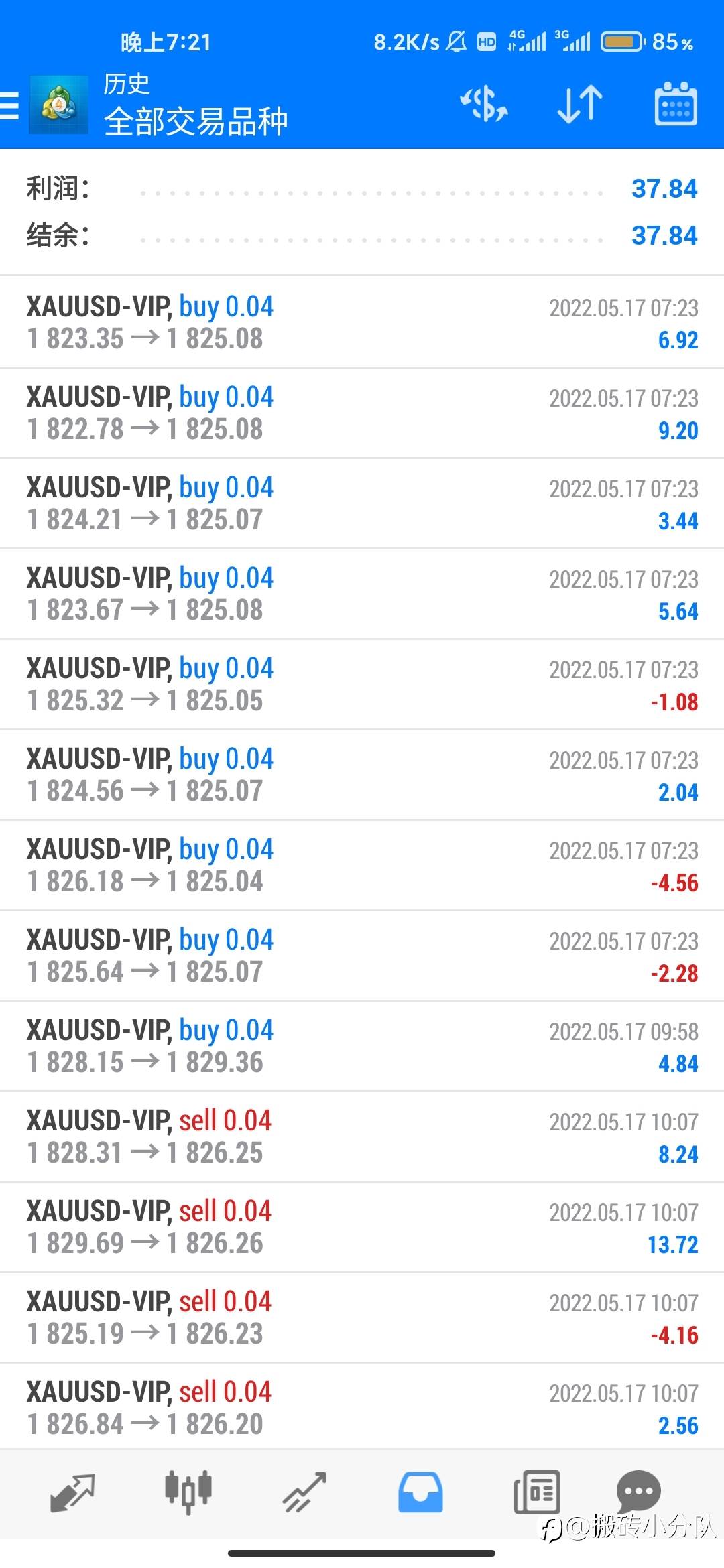This screenshot has height=1568, width=724.
Task: Open the 09:58 buy trade with profit 4.84
Action: pyautogui.click(x=362, y=1046)
